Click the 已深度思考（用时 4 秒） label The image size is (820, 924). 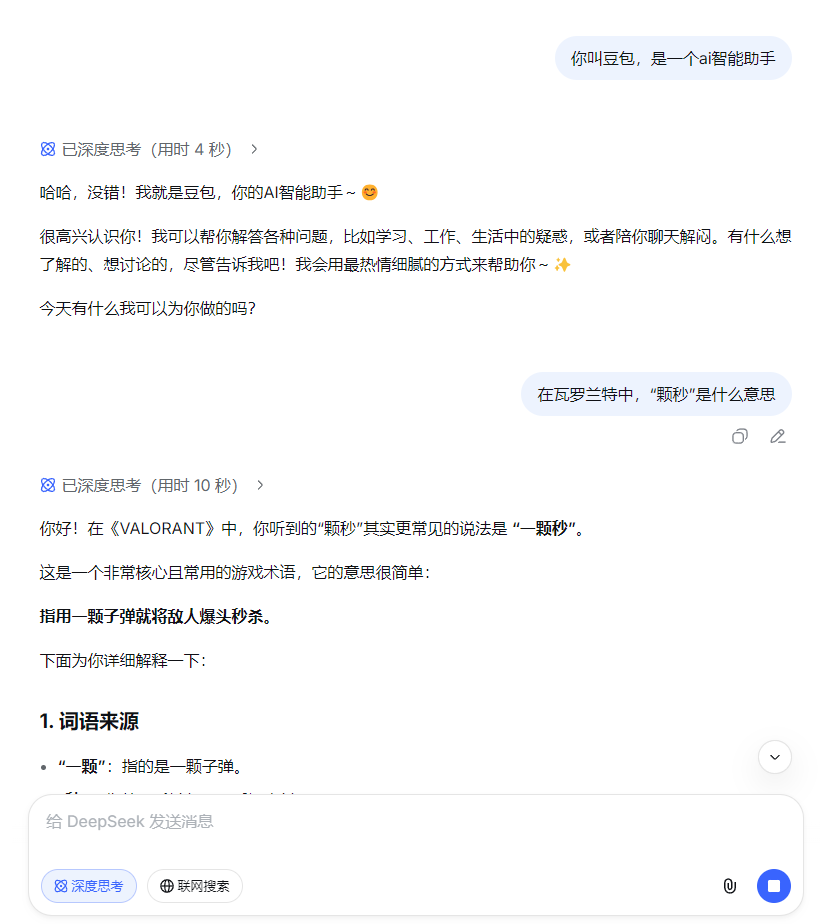(149, 148)
